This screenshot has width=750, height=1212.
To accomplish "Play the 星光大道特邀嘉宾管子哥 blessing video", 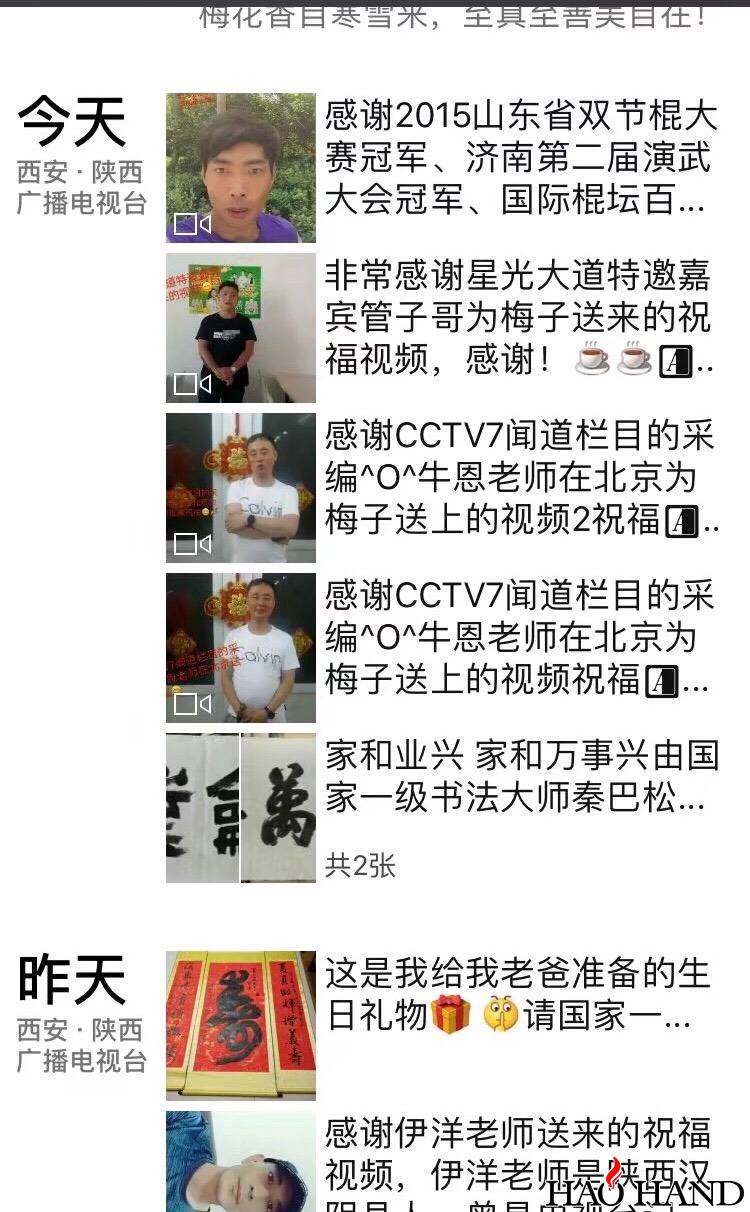I will [240, 328].
